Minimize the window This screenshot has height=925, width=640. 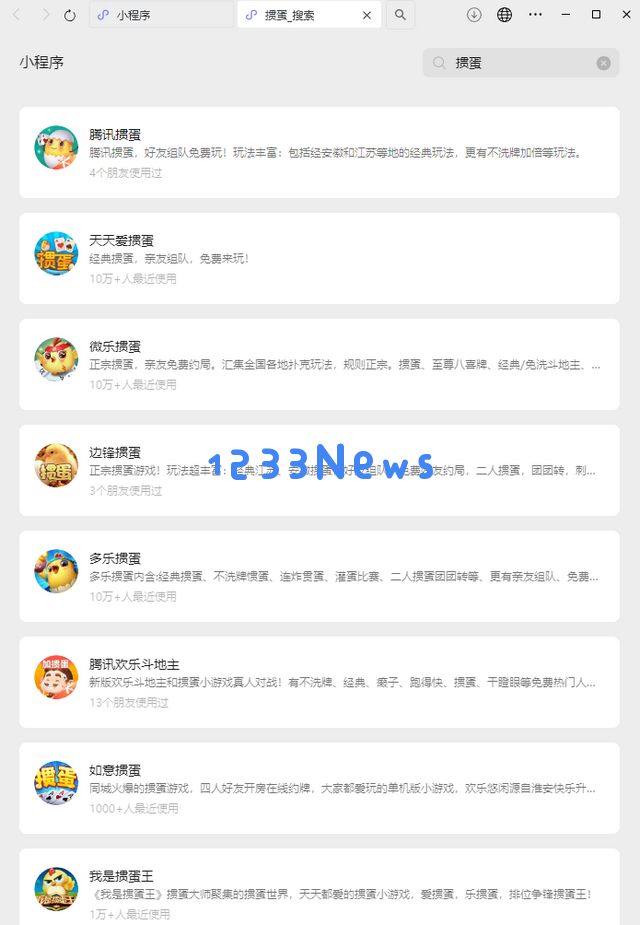coord(567,15)
